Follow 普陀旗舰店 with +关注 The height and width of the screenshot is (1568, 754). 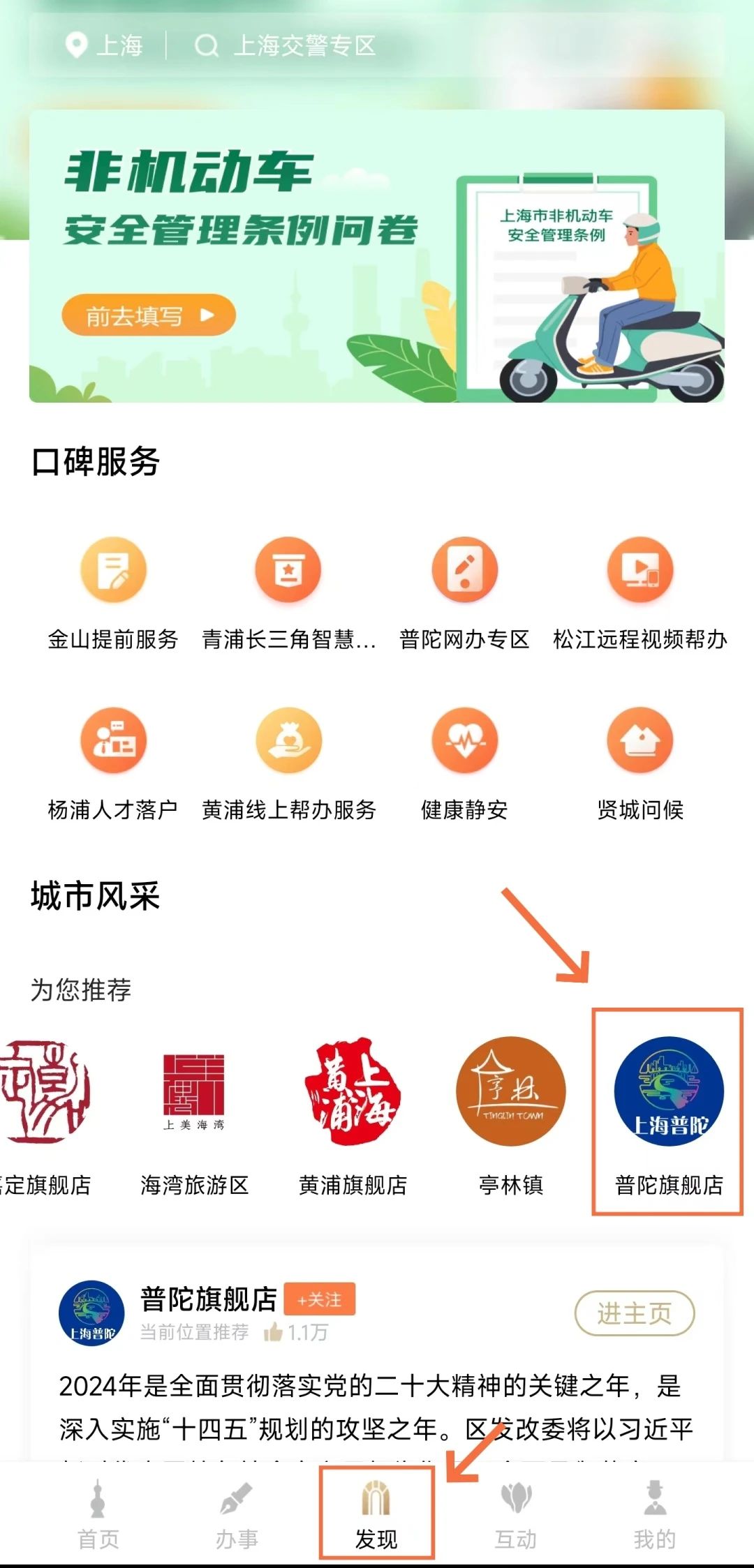click(x=320, y=1299)
